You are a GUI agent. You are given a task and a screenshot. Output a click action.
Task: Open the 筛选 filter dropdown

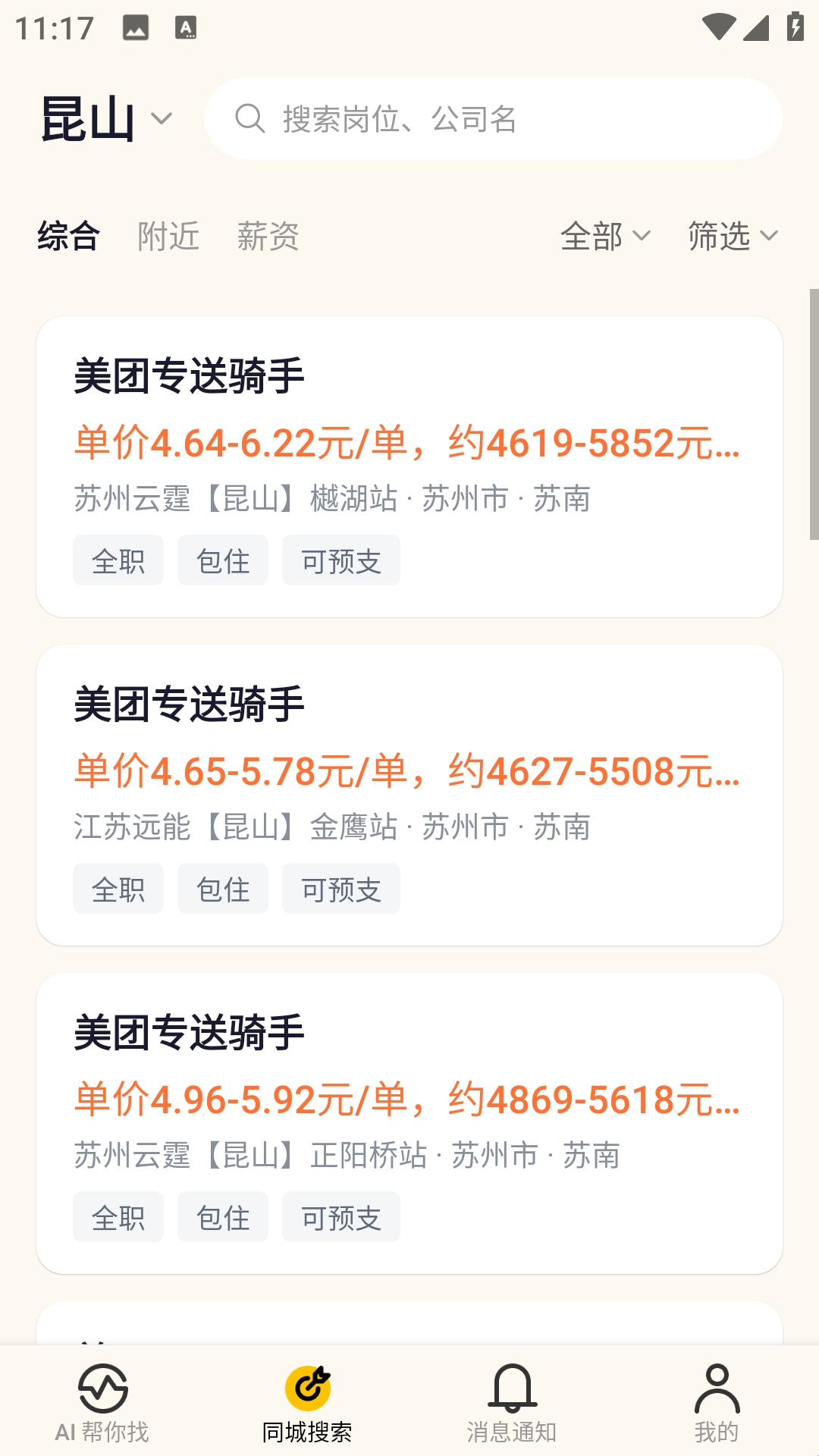733,236
